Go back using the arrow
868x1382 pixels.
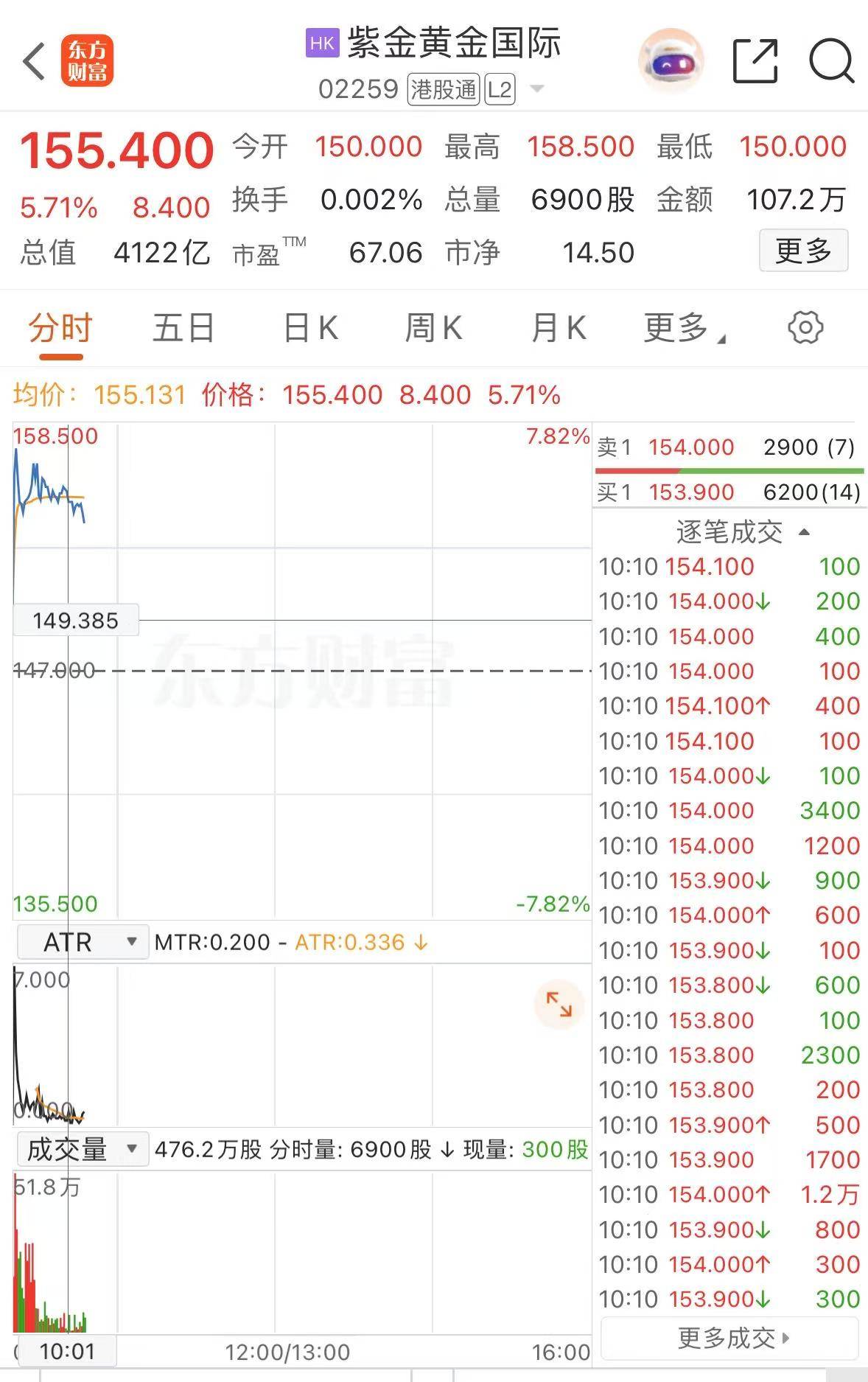coord(34,61)
